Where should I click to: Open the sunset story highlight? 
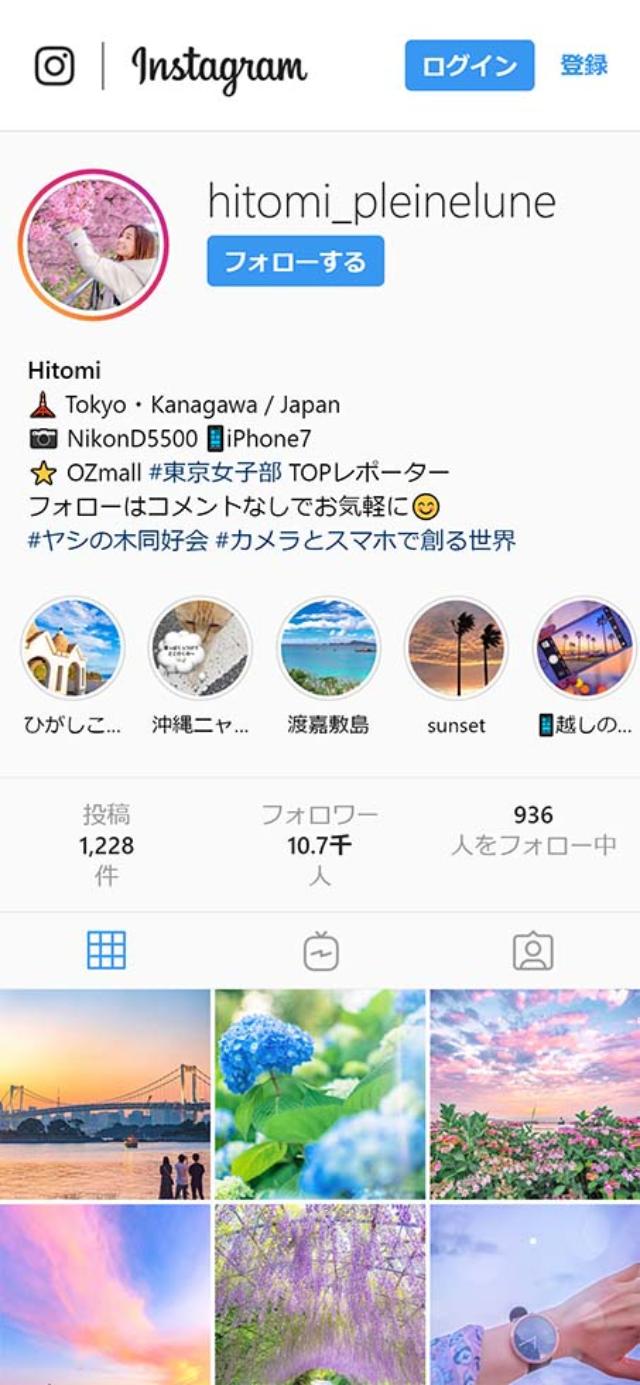click(456, 648)
